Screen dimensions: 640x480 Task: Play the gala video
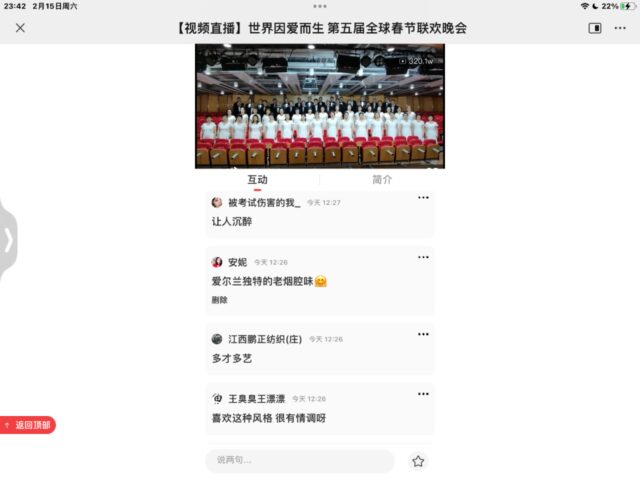320,105
